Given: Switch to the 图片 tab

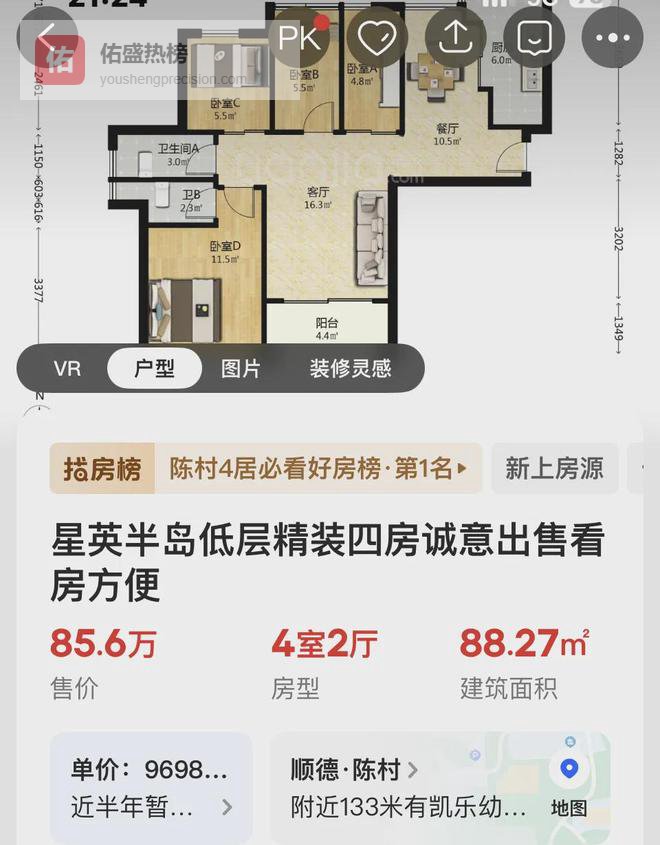Looking at the screenshot, I should pos(240,368).
